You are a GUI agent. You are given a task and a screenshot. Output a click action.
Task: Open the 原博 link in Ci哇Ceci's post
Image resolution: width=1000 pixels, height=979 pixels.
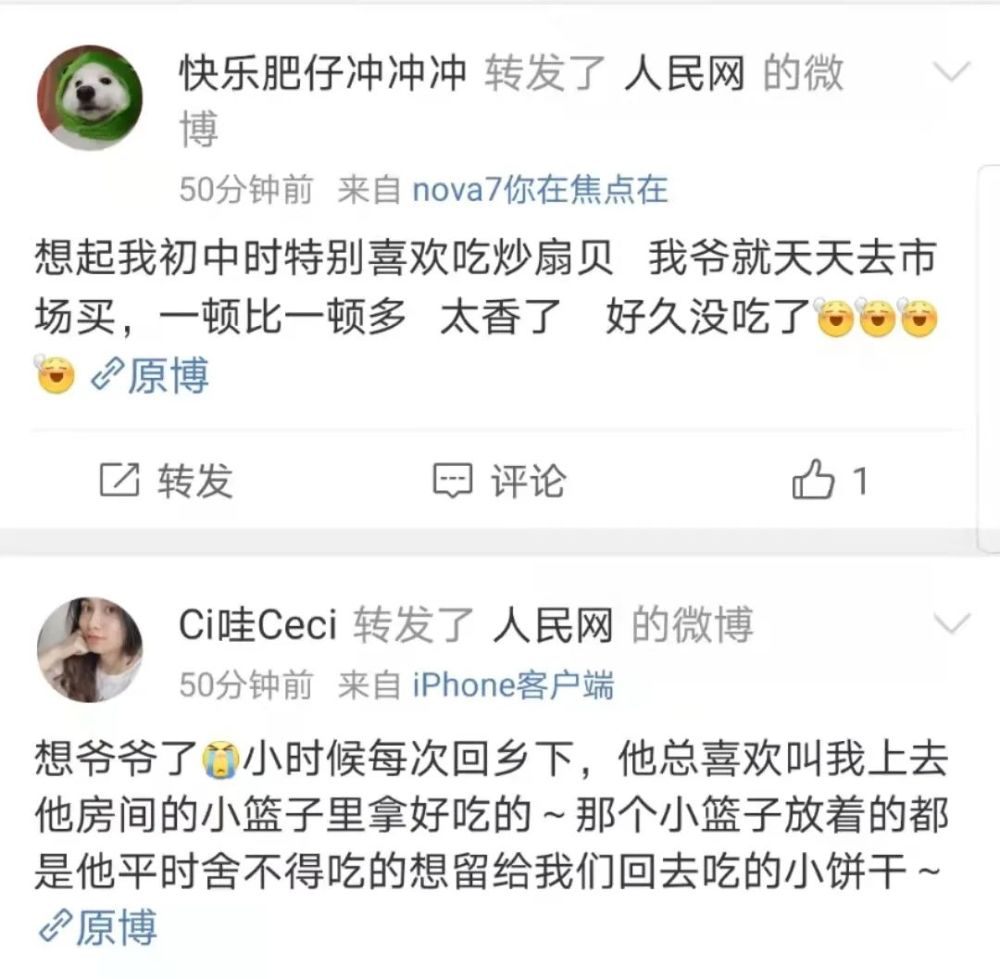(98, 928)
